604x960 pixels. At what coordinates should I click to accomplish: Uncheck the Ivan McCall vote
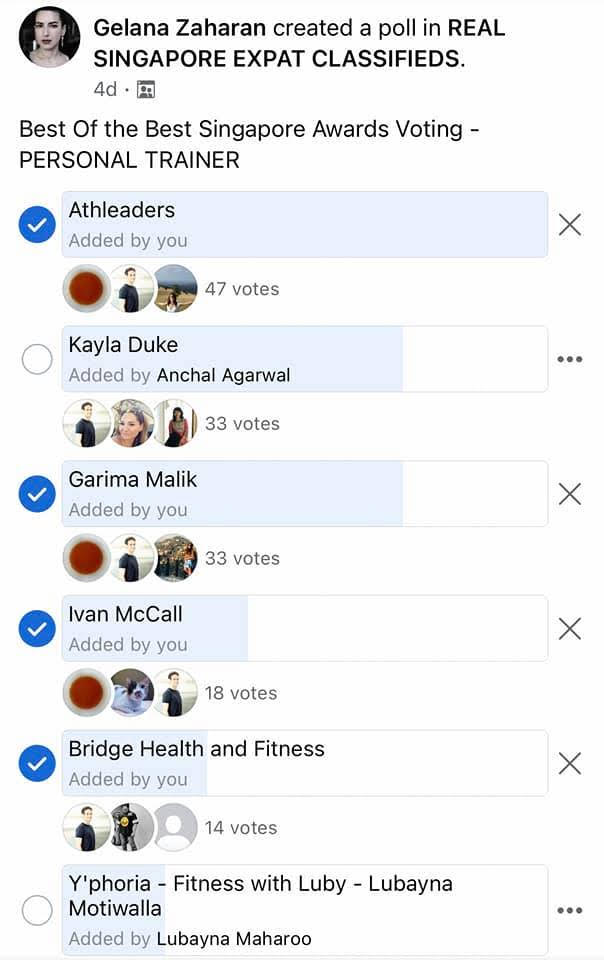[37, 629]
